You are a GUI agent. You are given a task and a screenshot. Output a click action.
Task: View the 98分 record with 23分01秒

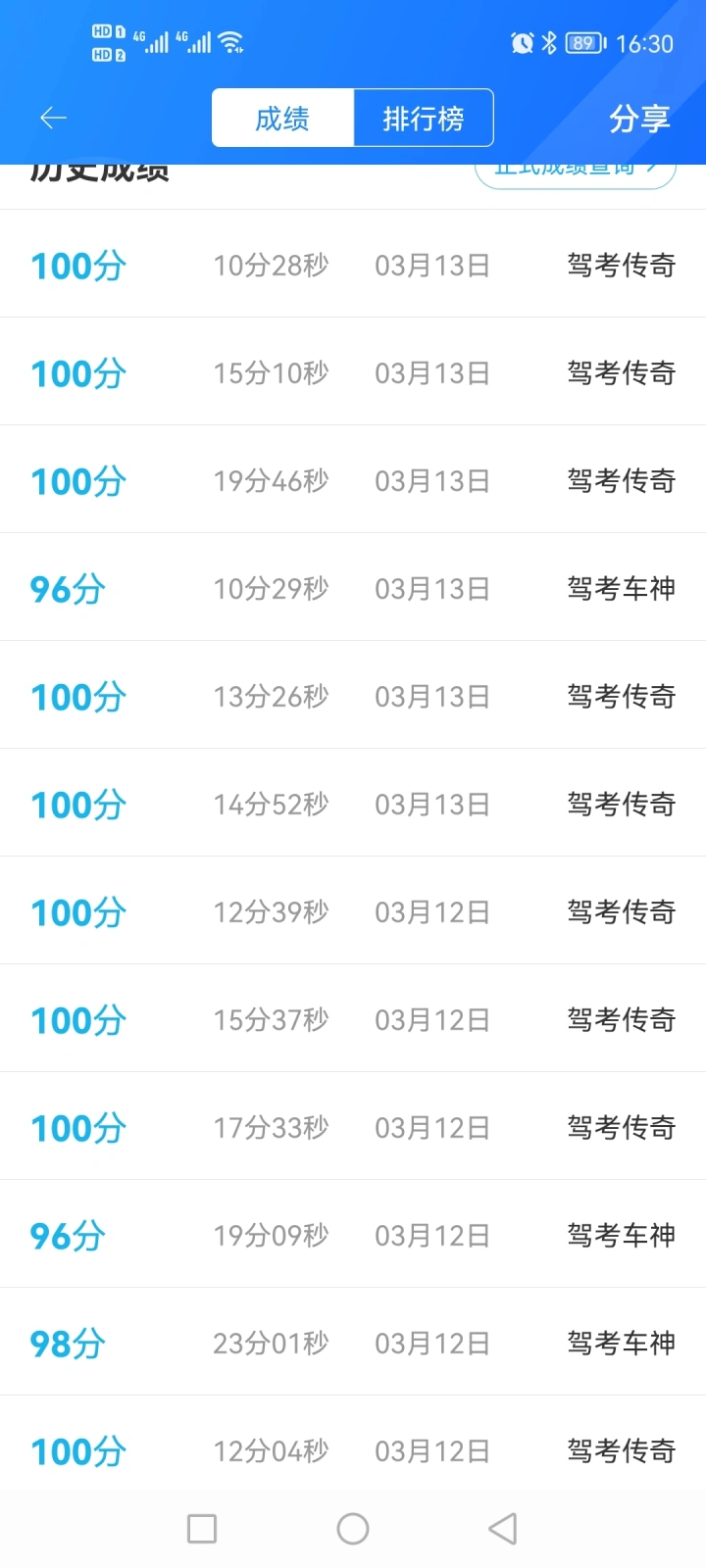coord(353,1343)
